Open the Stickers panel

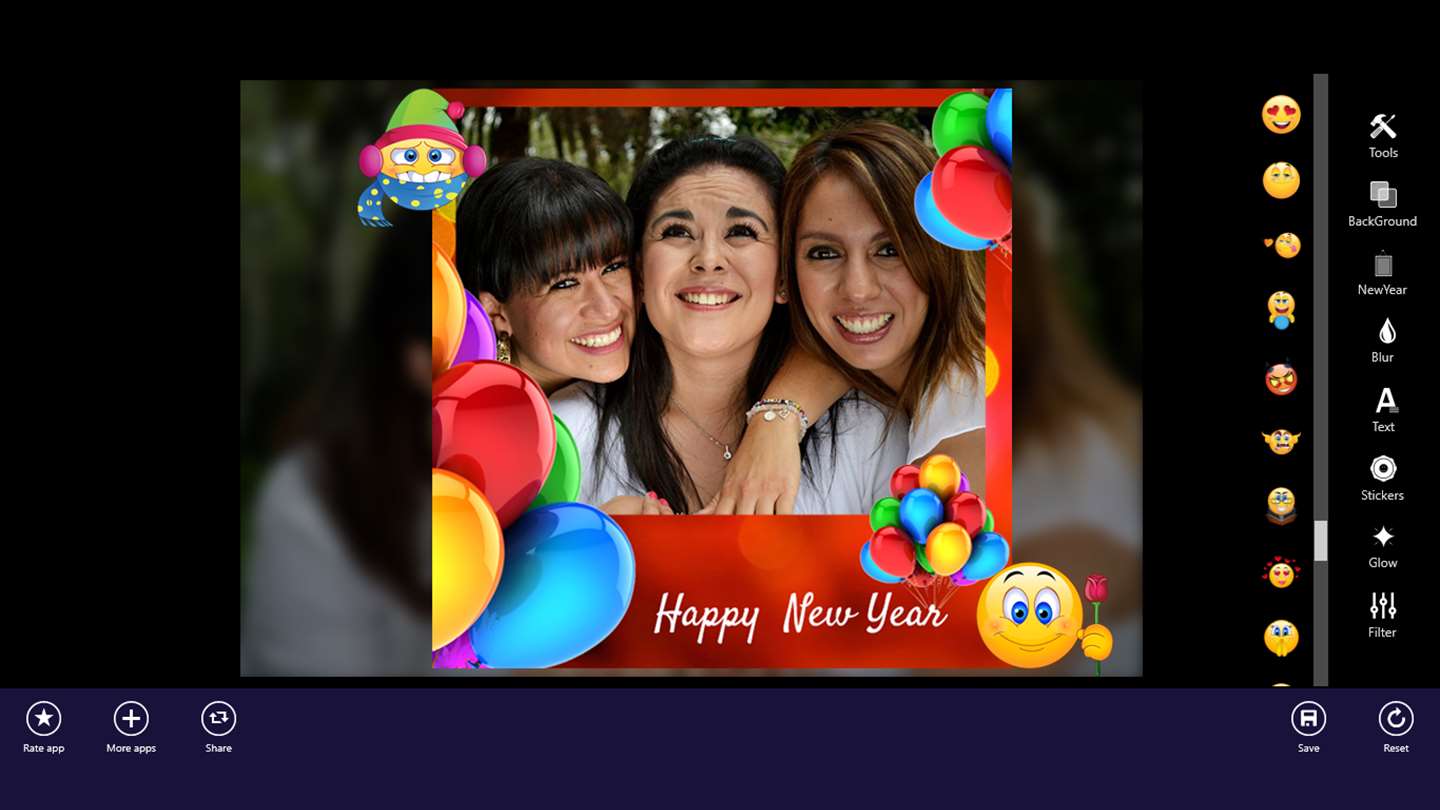click(1382, 477)
